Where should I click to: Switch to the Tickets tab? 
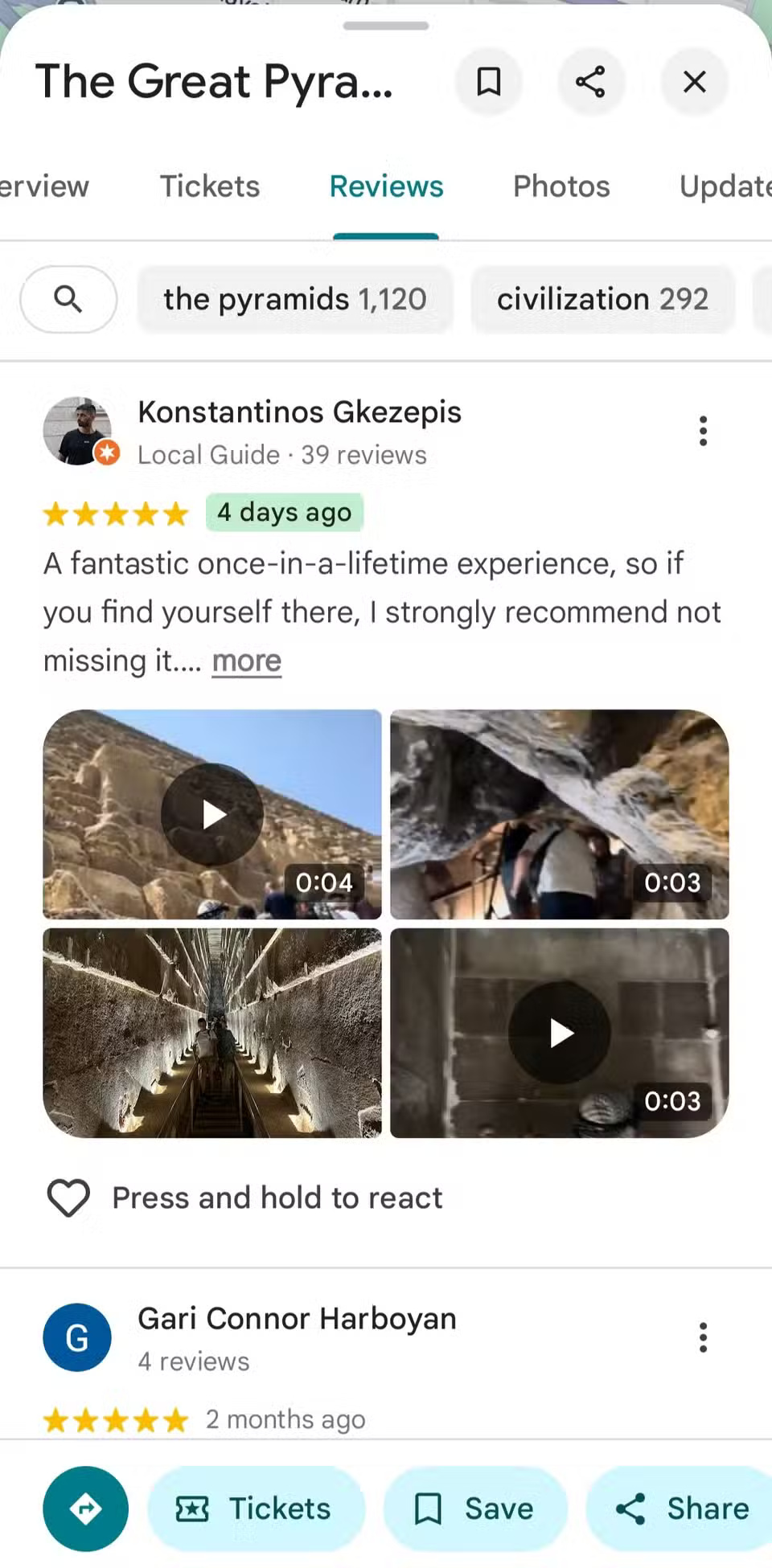210,186
